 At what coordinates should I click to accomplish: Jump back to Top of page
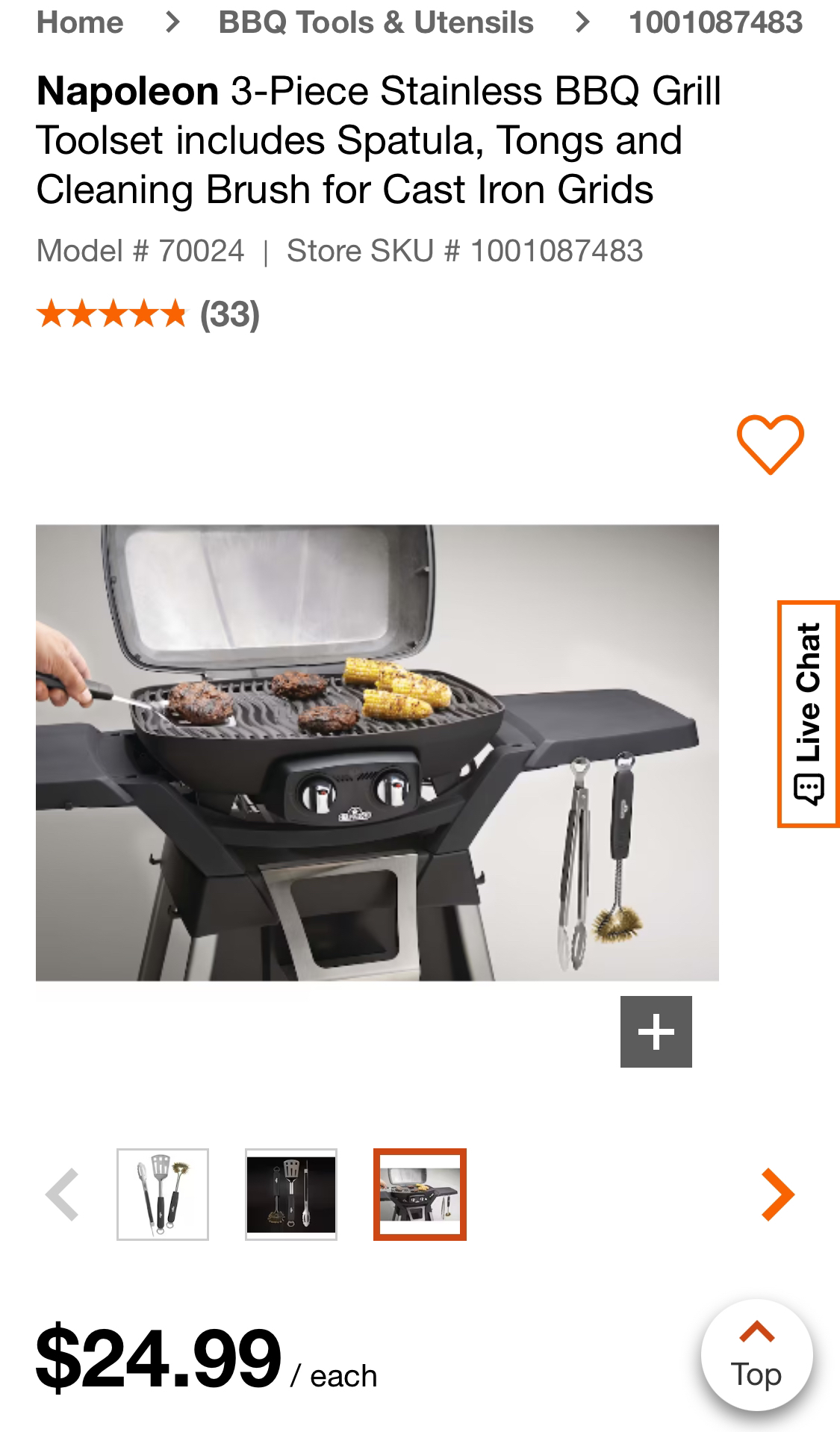pos(756,1354)
